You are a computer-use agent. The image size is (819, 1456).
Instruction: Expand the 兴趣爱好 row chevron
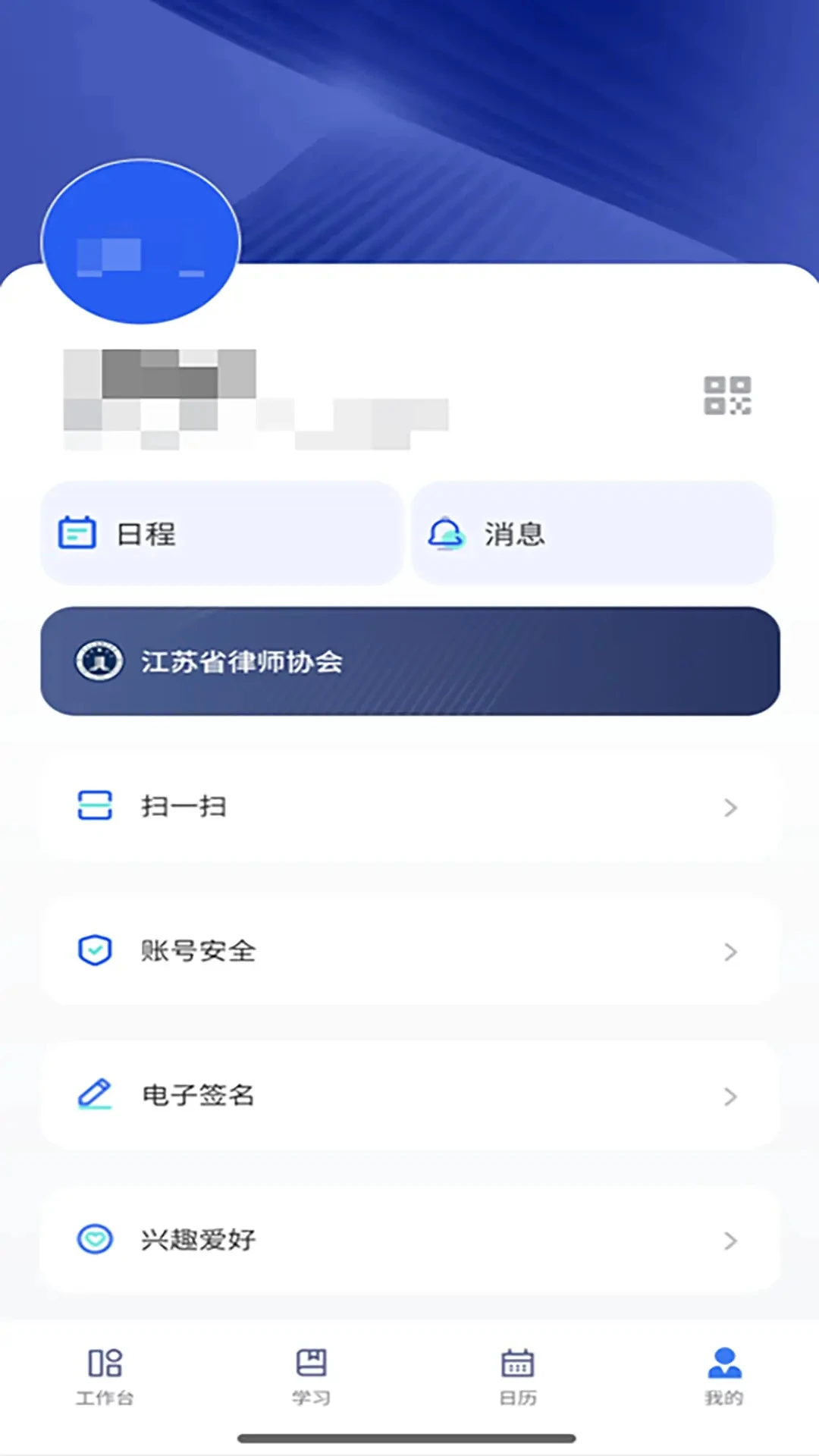tap(730, 1241)
